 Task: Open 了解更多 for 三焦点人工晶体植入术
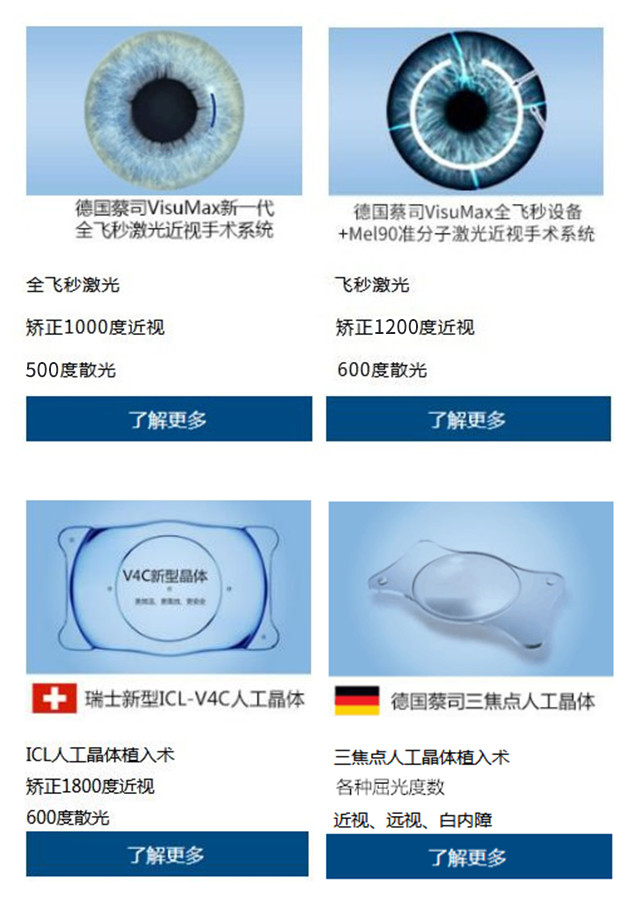pos(468,857)
